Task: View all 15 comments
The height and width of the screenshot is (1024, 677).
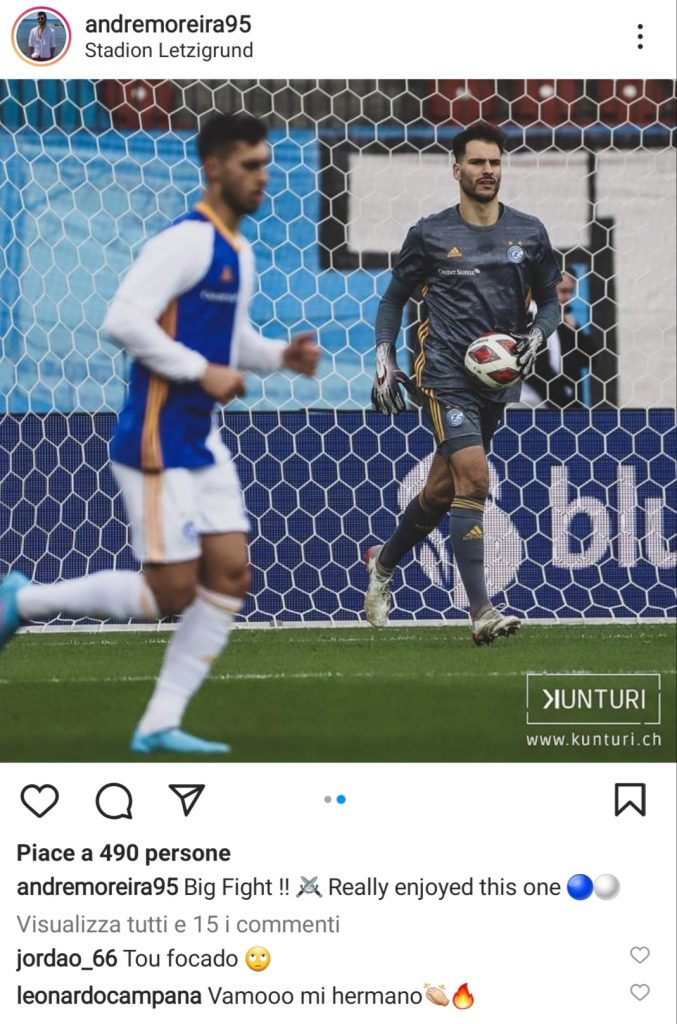Action: (x=178, y=924)
